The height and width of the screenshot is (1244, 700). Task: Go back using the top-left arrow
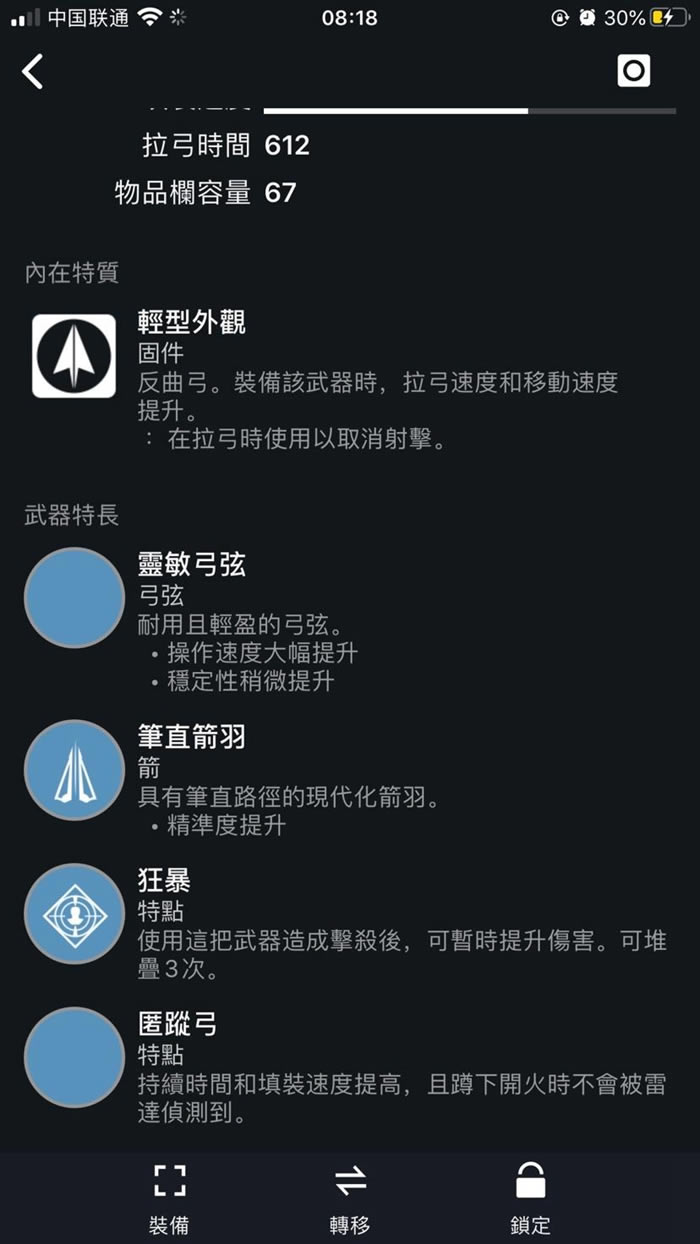point(34,71)
